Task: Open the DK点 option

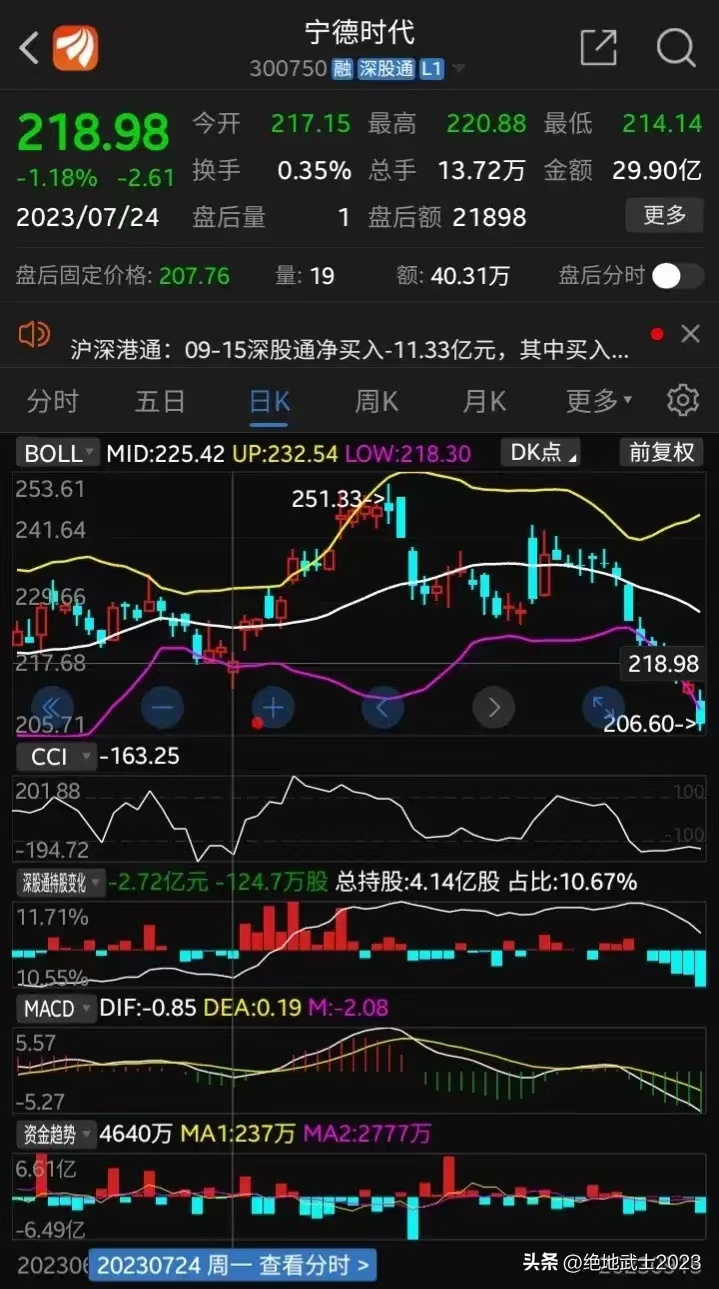Action: click(545, 453)
